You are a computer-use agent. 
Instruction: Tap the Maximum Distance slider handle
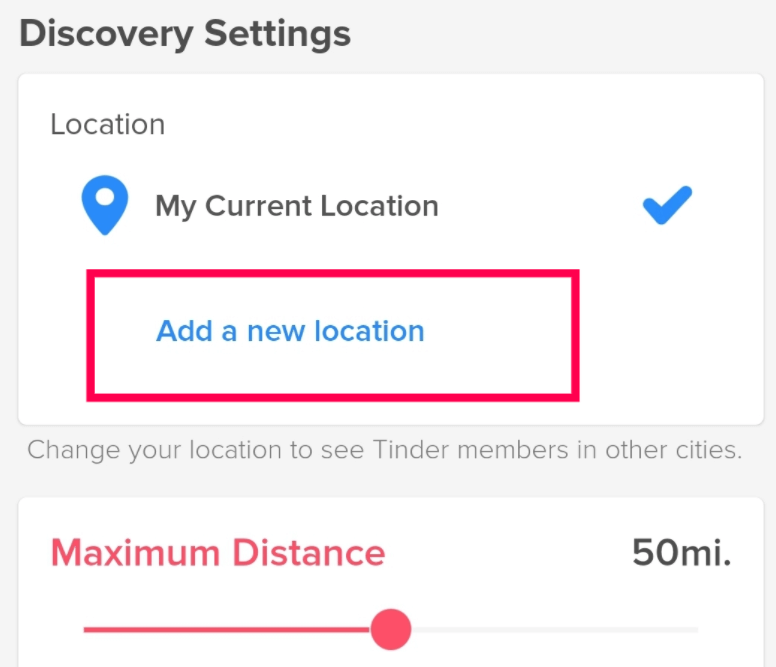[x=390, y=630]
